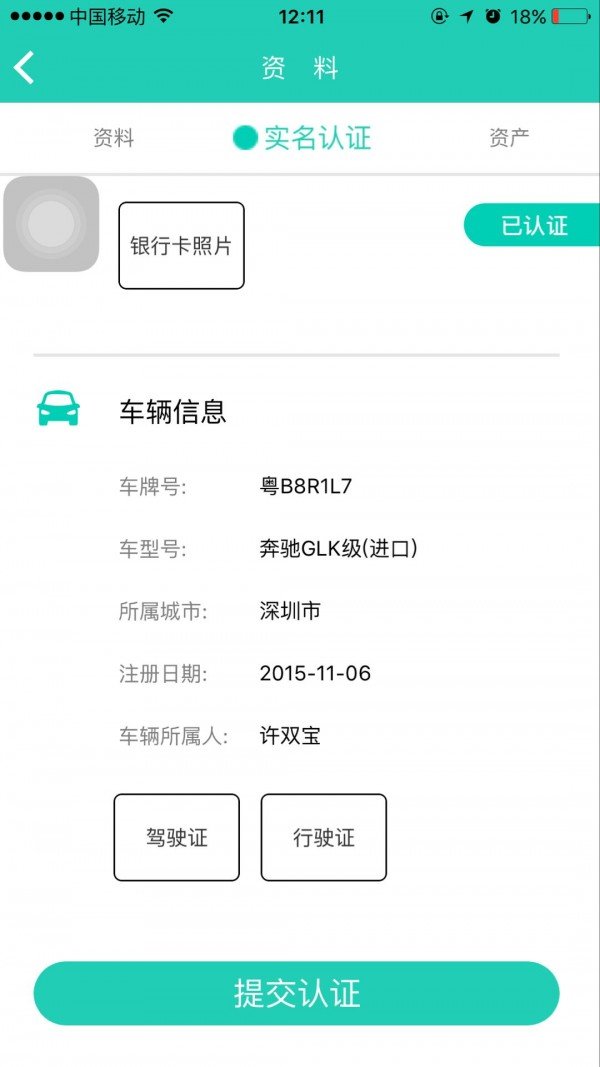
Task: Tap the 行驶证 photo box
Action: point(324,838)
